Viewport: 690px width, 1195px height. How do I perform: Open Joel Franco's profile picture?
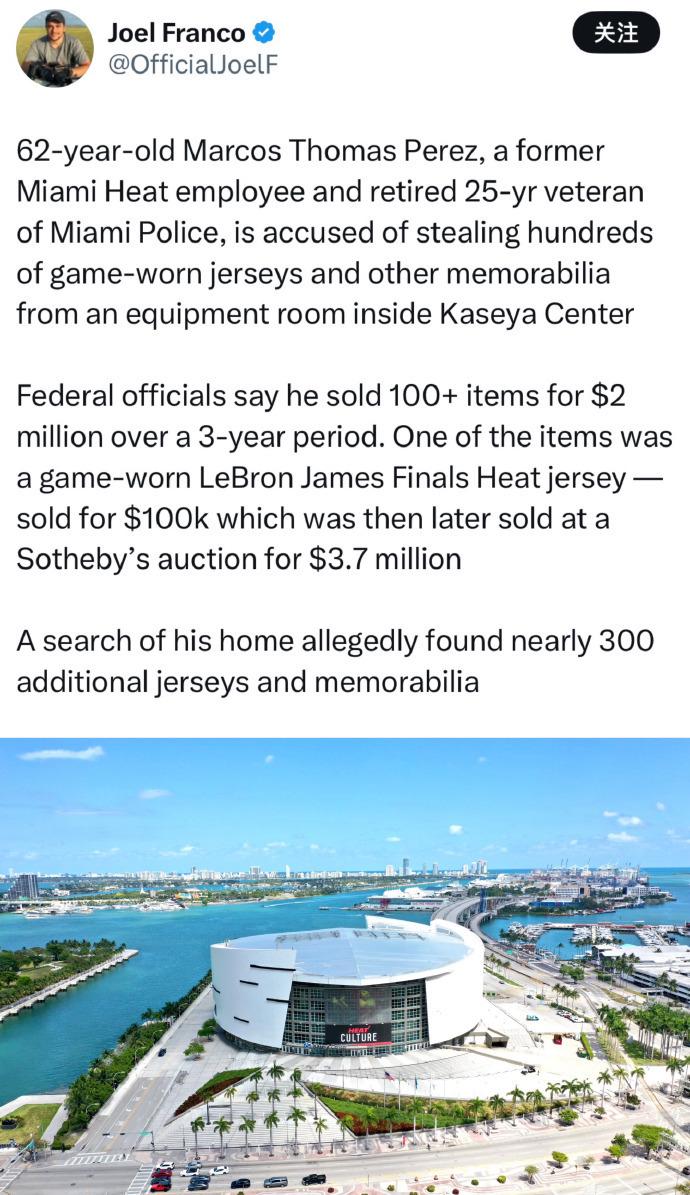point(54,48)
